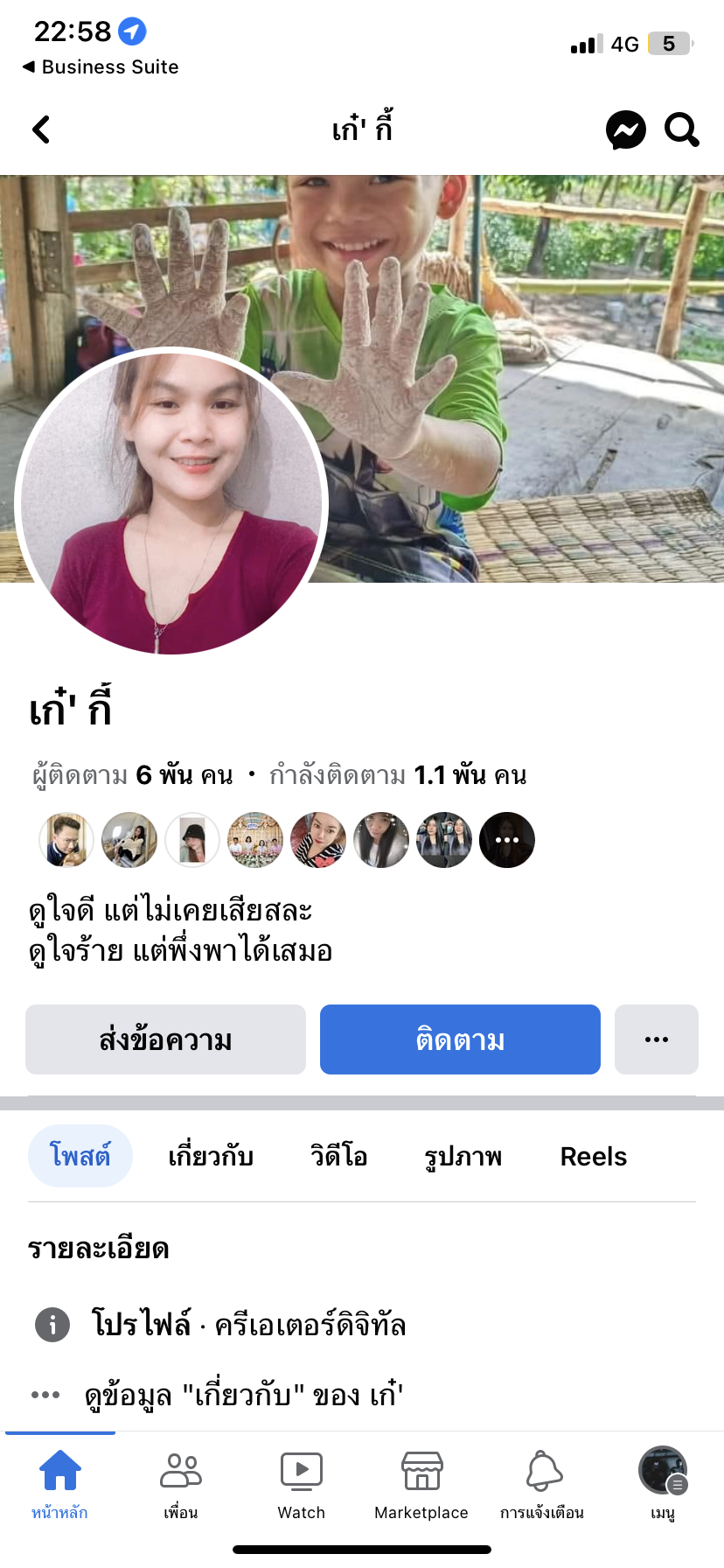Follow this profile with ติดตาม
Image resolution: width=724 pixels, height=1568 pixels.
coord(460,1039)
